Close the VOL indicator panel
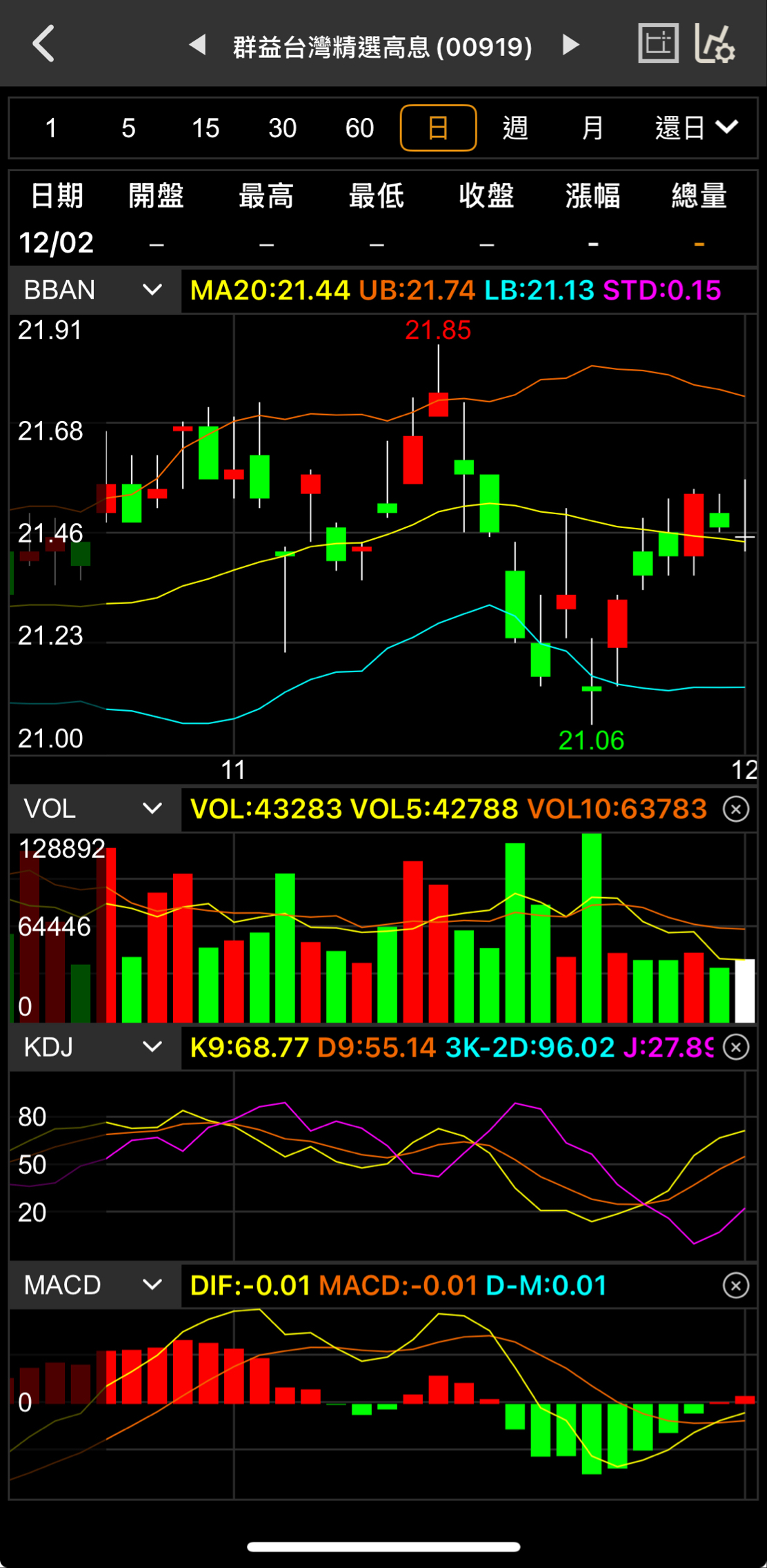The image size is (767, 1568). (x=736, y=808)
